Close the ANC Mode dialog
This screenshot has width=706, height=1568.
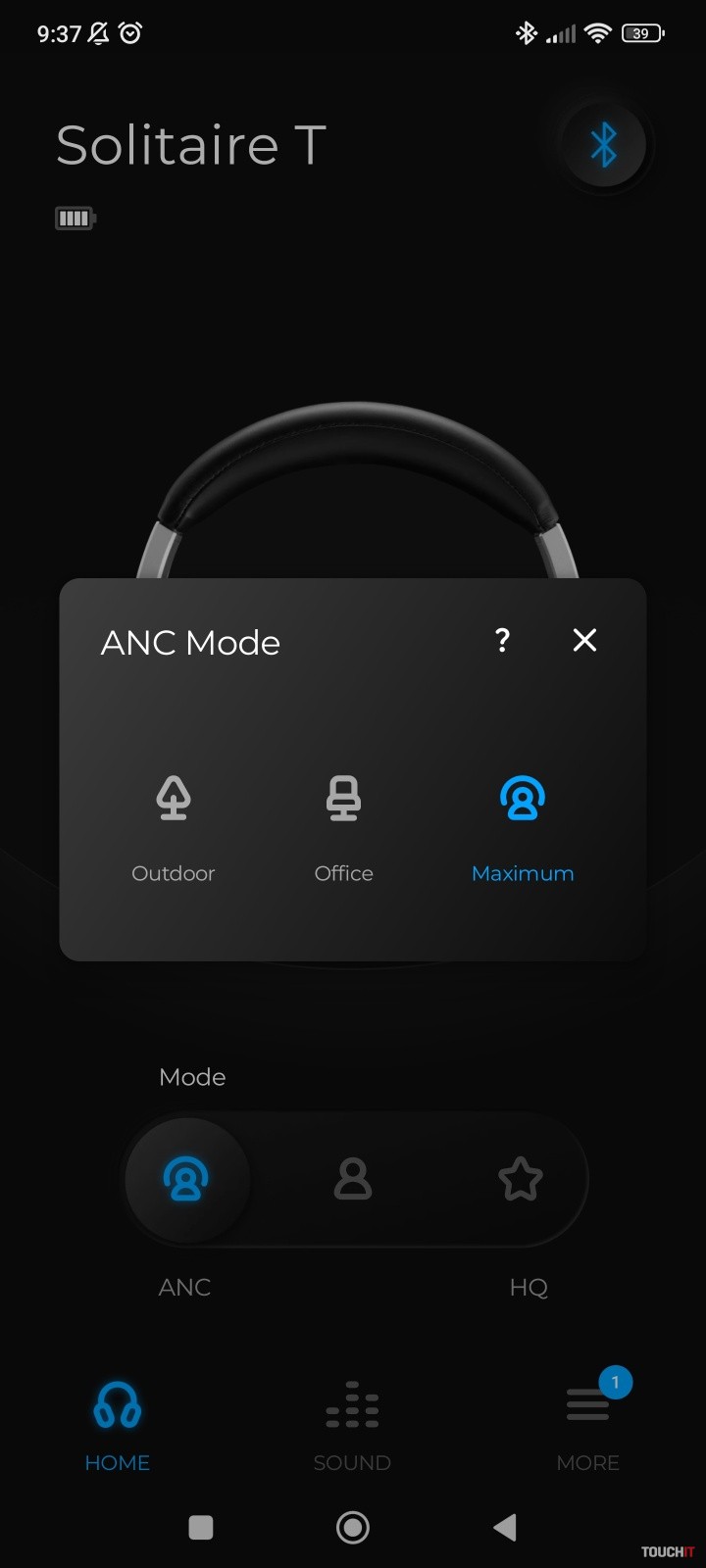[584, 640]
